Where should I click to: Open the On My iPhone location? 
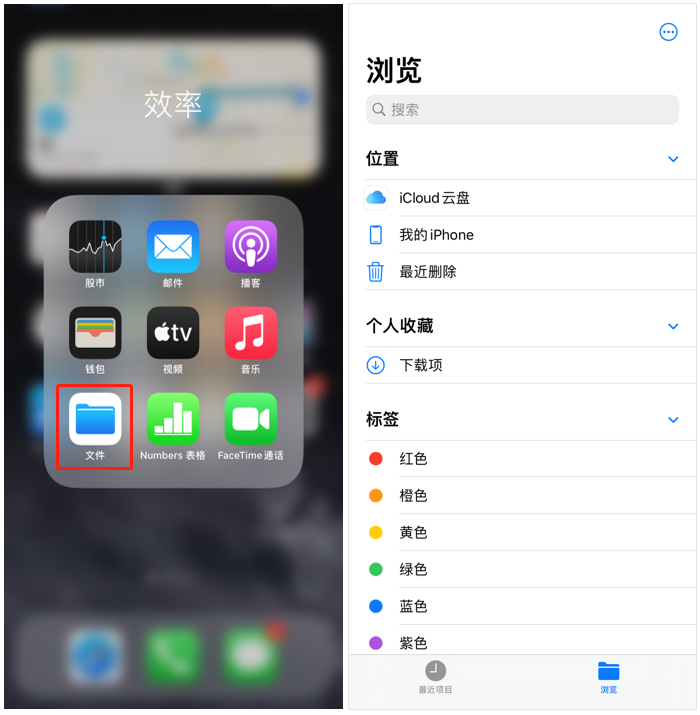[x=436, y=235]
